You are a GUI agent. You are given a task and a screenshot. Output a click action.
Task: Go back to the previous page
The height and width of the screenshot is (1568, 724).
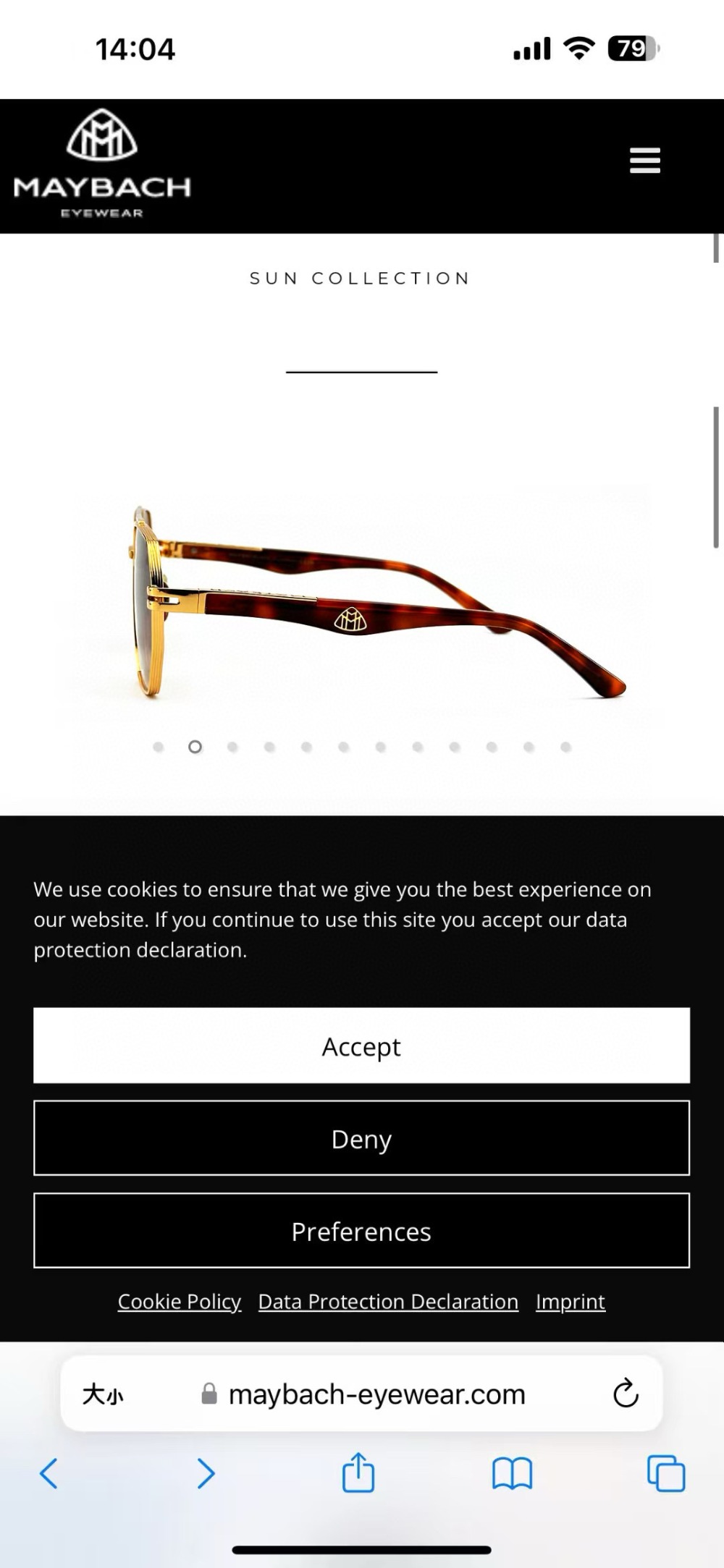pyautogui.click(x=49, y=1473)
